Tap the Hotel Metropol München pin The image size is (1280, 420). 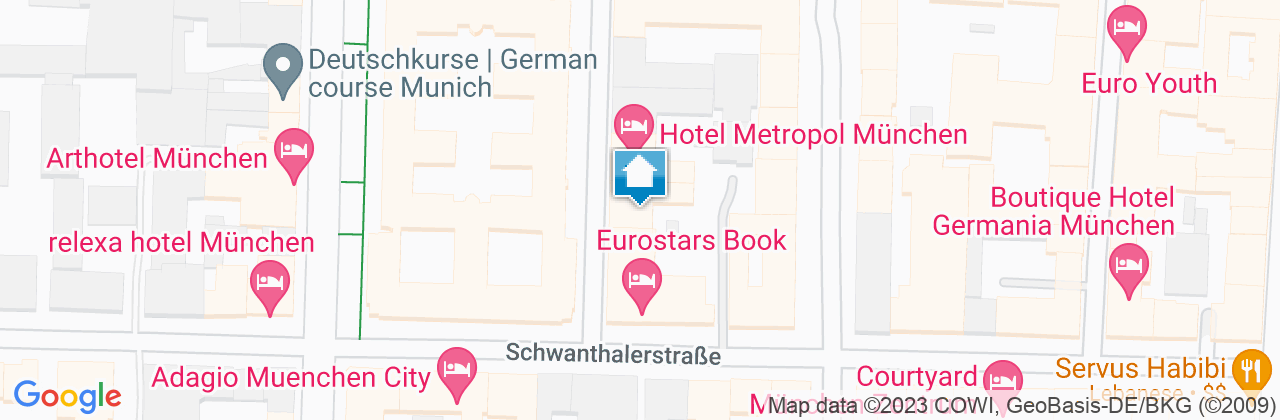632,126
